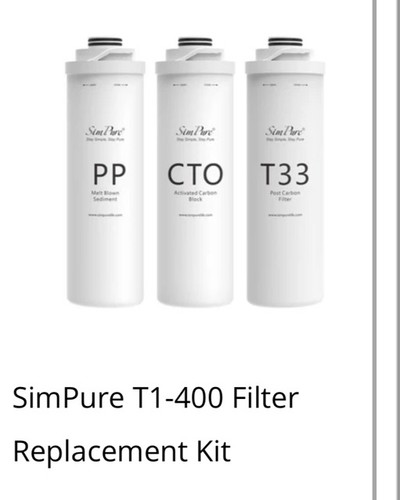Open the SimPure filter kit product image
This screenshot has width=400, height=500.
pos(195,172)
